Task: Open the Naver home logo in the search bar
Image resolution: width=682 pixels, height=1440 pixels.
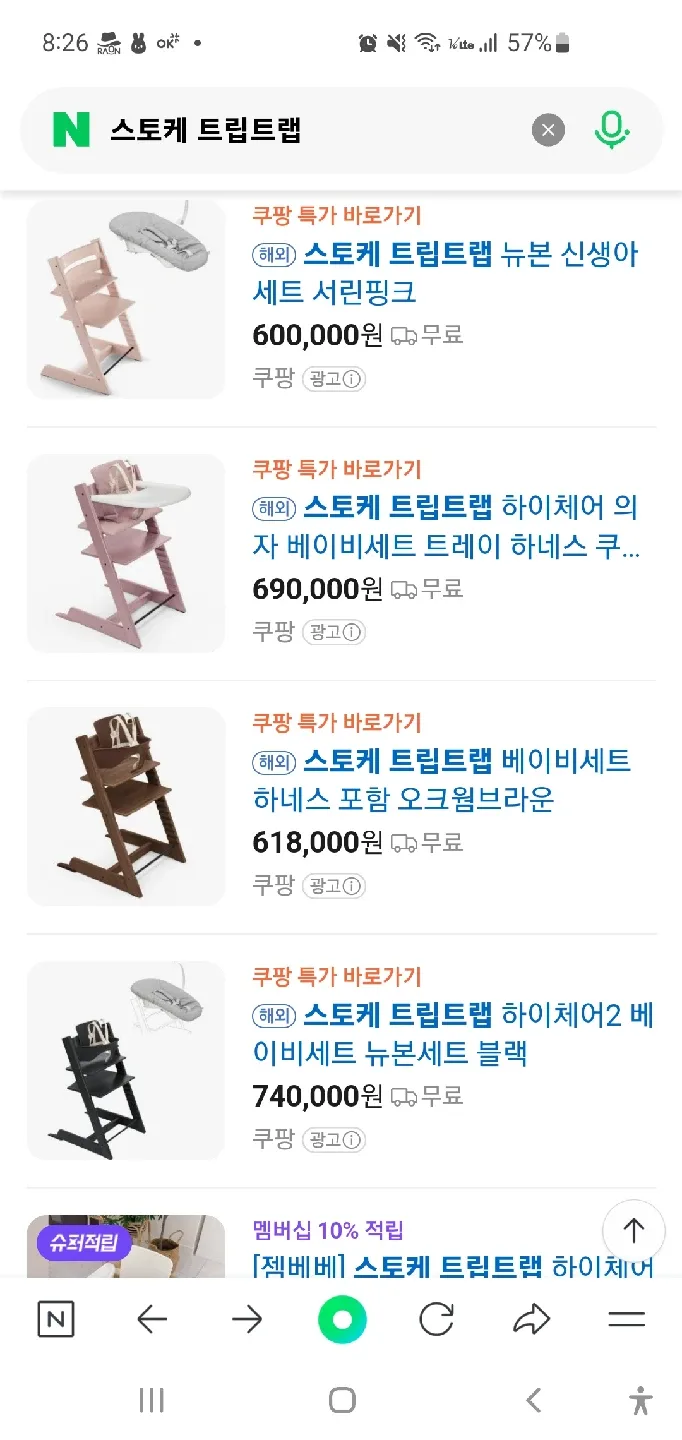Action: point(71,130)
